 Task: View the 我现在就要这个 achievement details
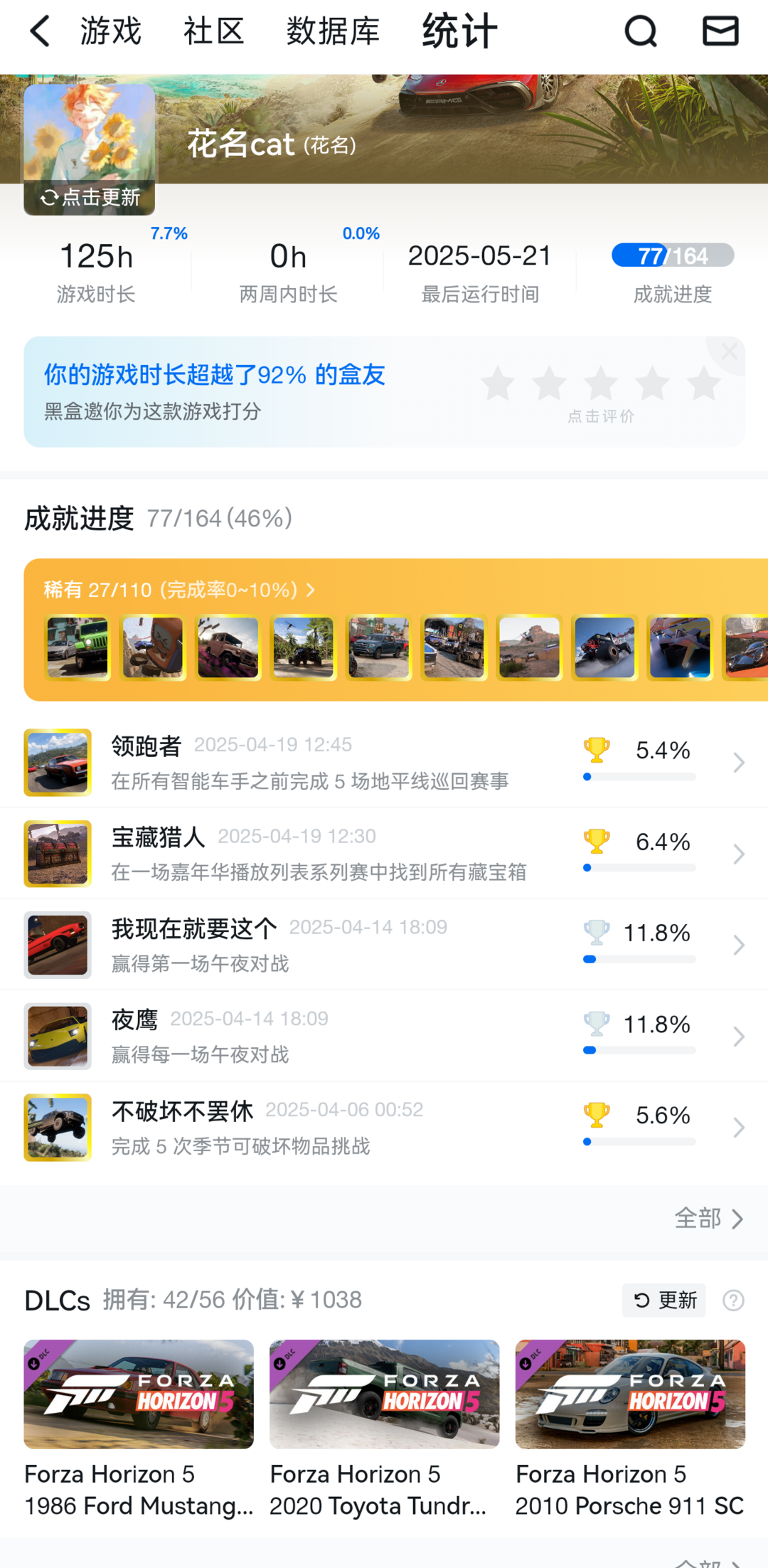pos(384,944)
